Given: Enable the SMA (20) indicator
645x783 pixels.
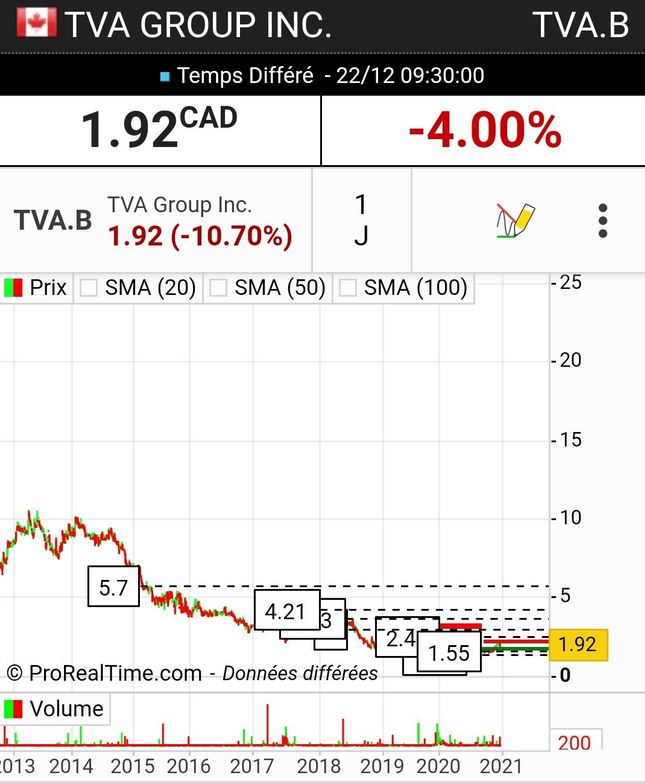Looking at the screenshot, I should coord(89,288).
